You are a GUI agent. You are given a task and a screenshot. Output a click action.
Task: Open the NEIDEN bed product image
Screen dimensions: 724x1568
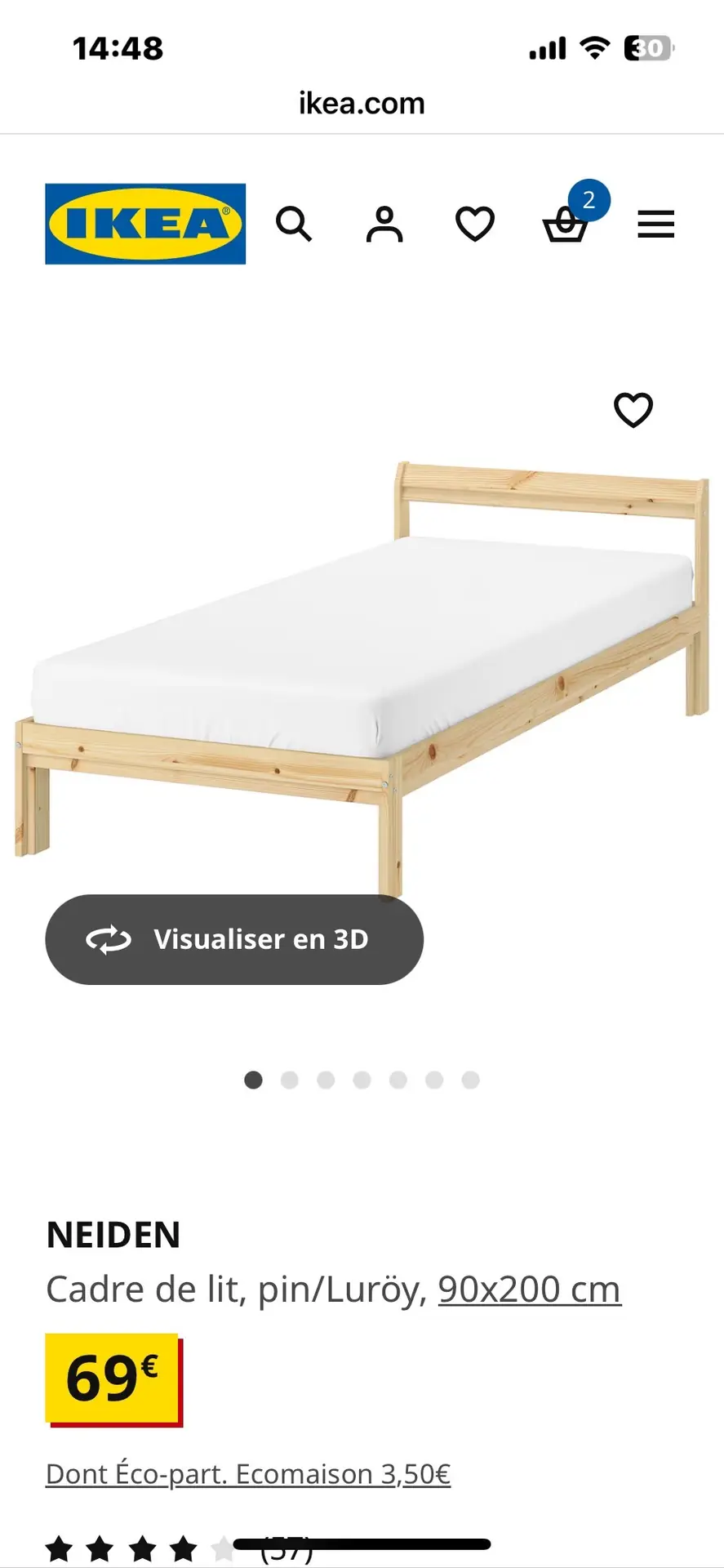coord(362,670)
